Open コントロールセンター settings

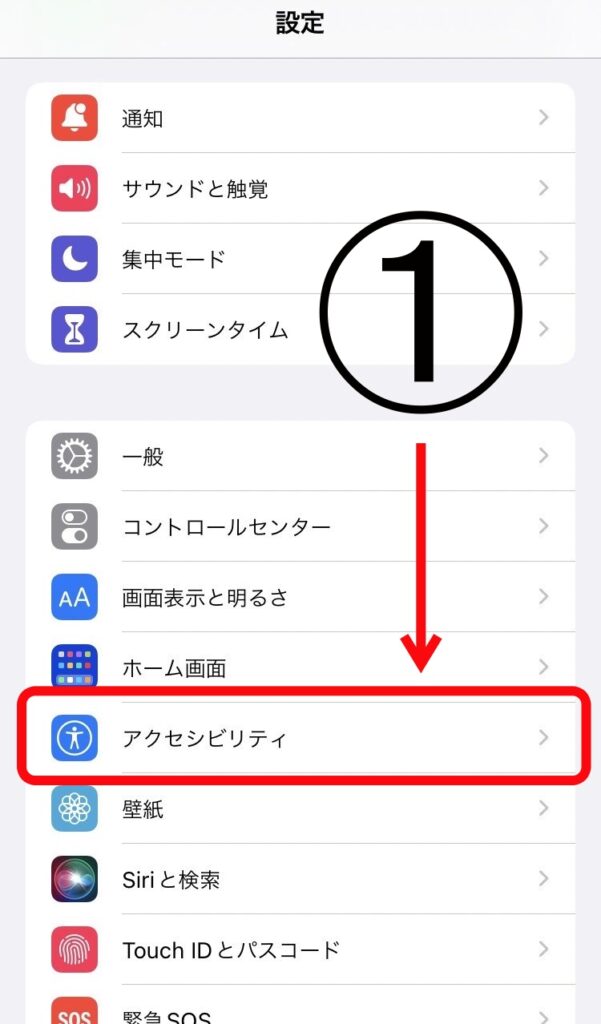[300, 527]
